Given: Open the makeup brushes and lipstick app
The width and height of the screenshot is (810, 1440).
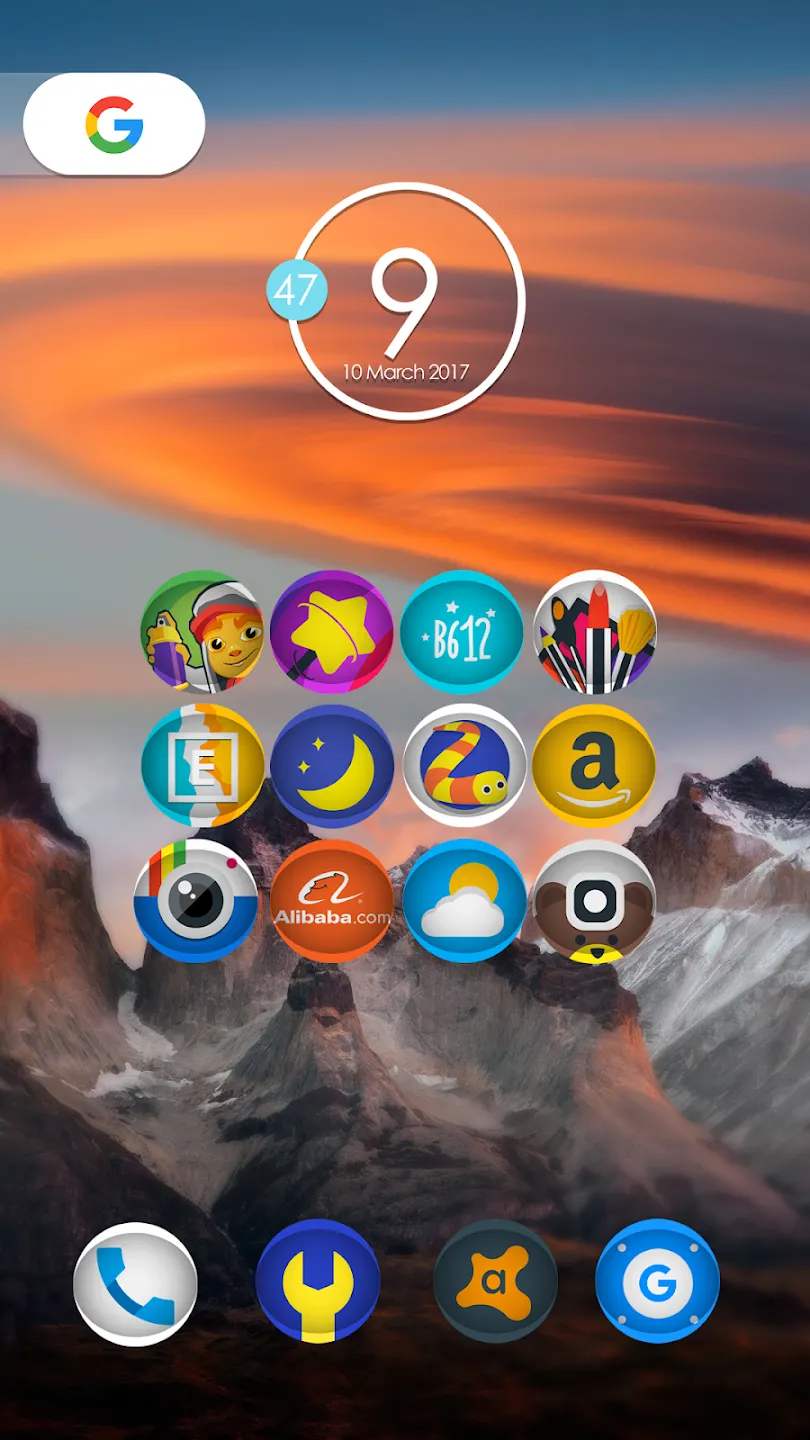Looking at the screenshot, I should 595,632.
